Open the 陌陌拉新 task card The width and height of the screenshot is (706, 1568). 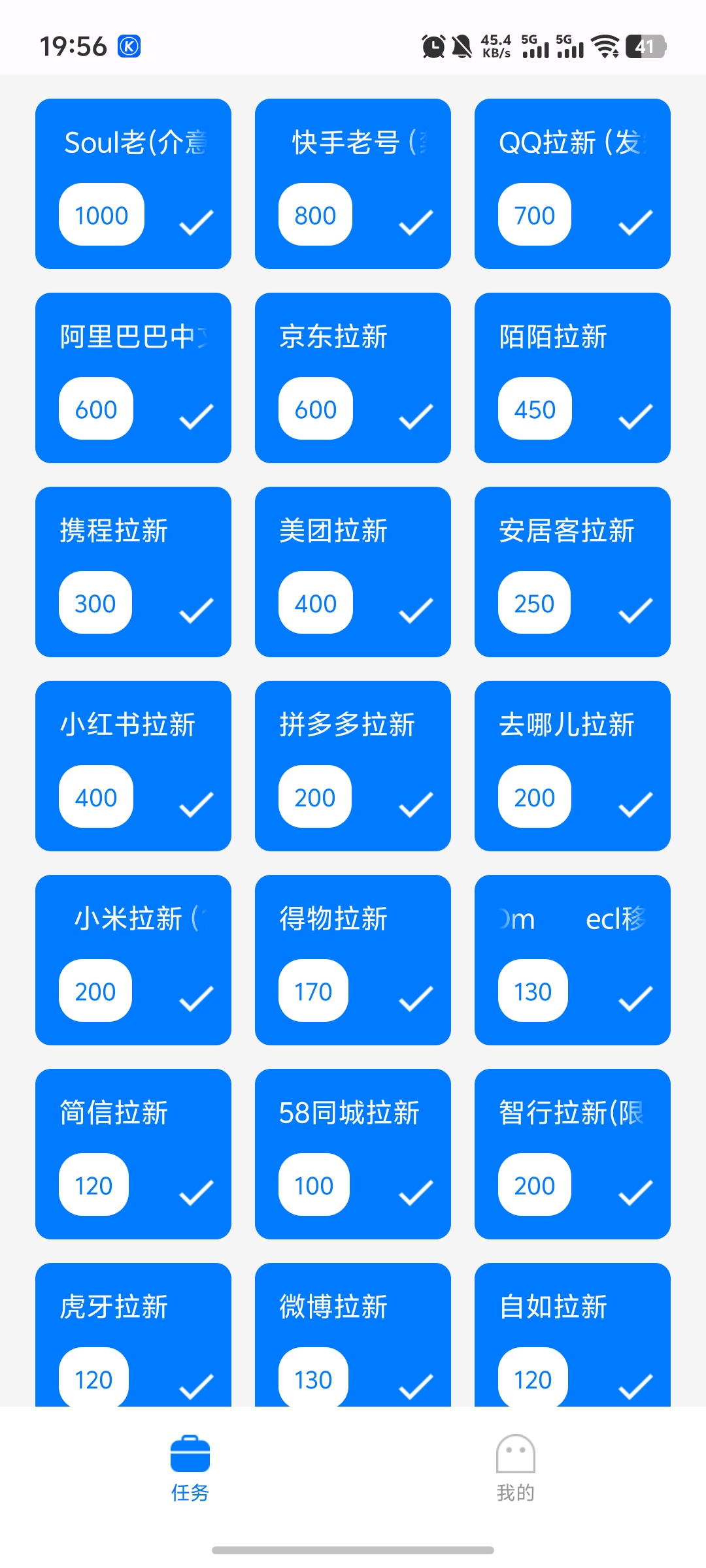click(x=573, y=378)
